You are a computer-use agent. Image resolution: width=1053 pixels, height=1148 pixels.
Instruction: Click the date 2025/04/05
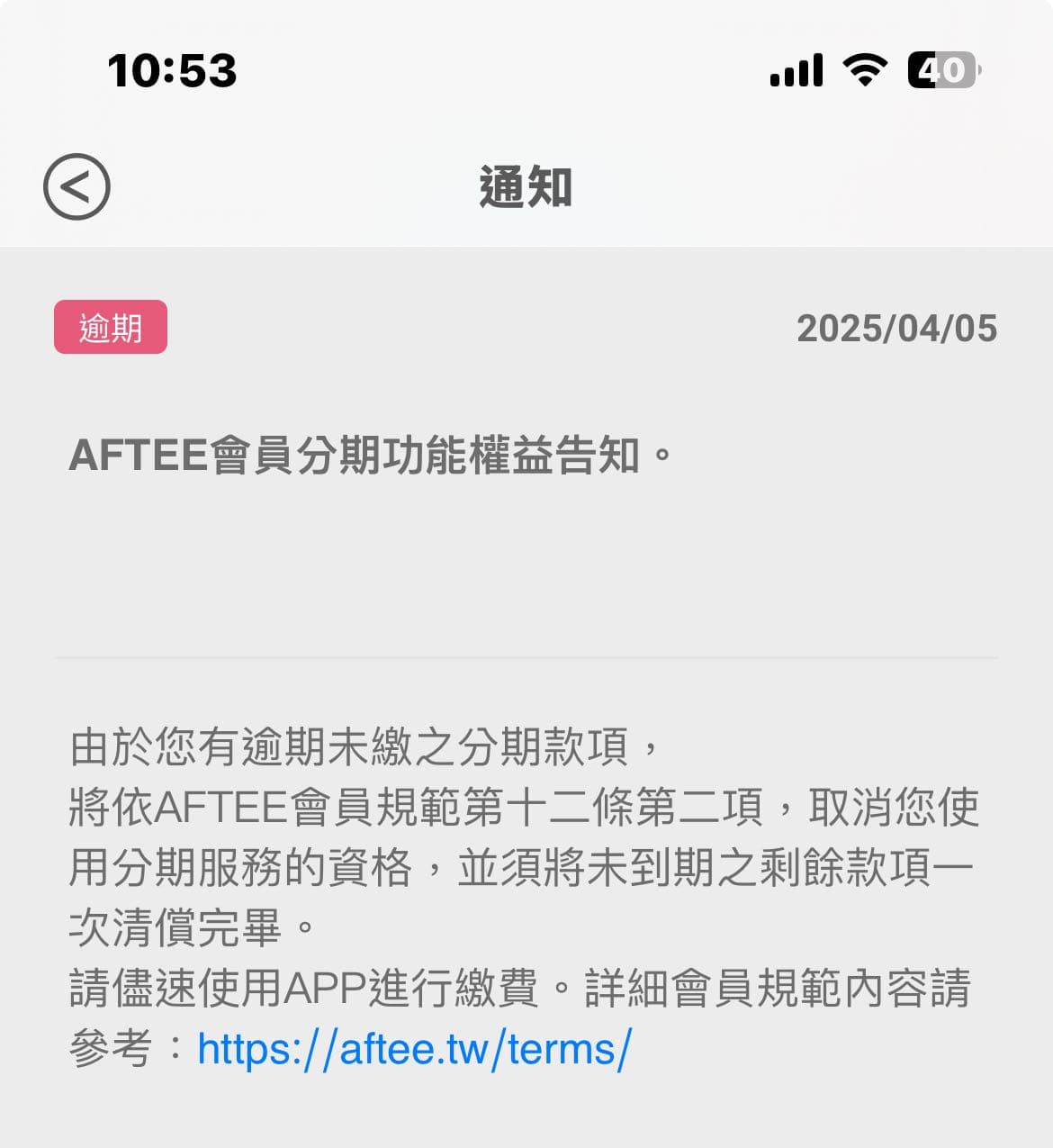pyautogui.click(x=897, y=330)
